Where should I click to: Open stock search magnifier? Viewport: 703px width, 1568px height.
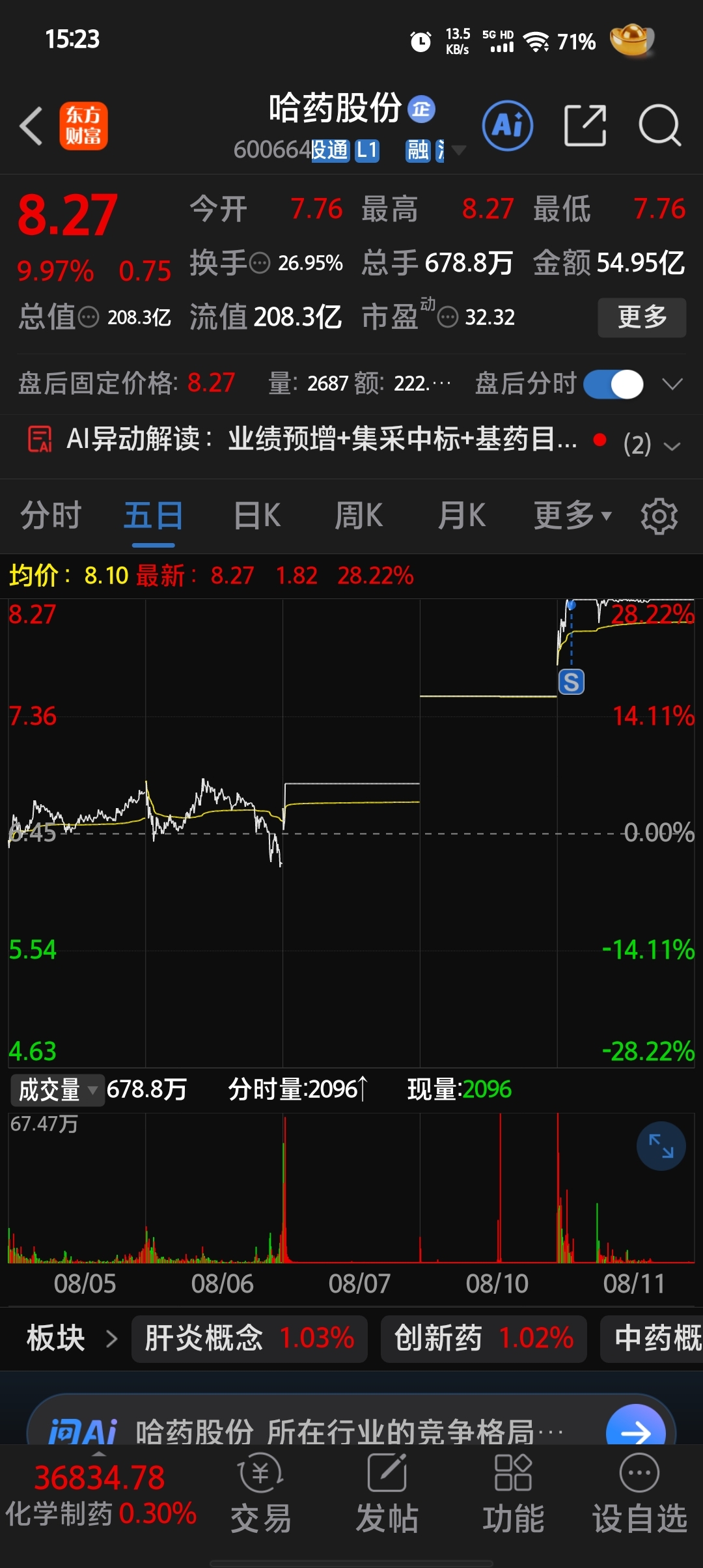659,125
